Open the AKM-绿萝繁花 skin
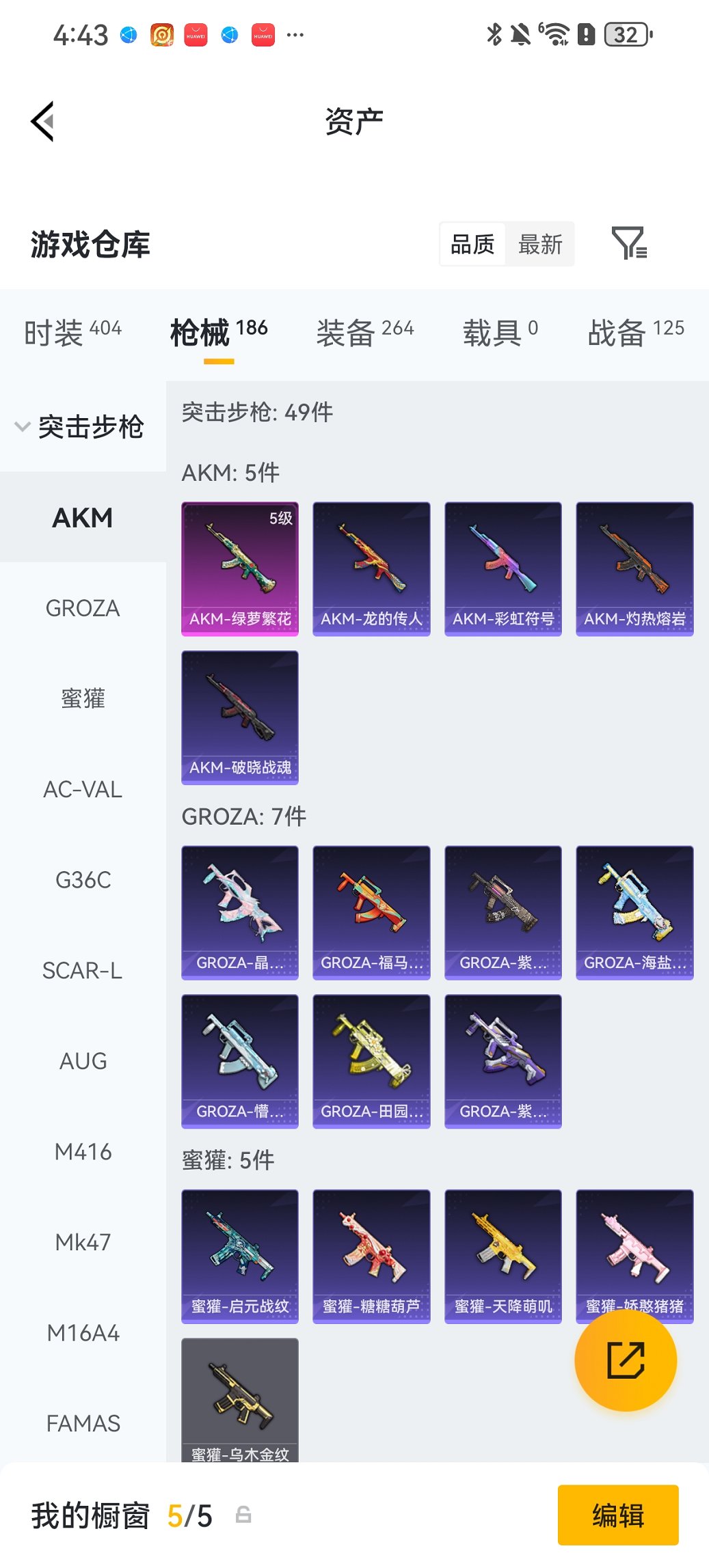The width and height of the screenshot is (709, 1568). pyautogui.click(x=240, y=568)
